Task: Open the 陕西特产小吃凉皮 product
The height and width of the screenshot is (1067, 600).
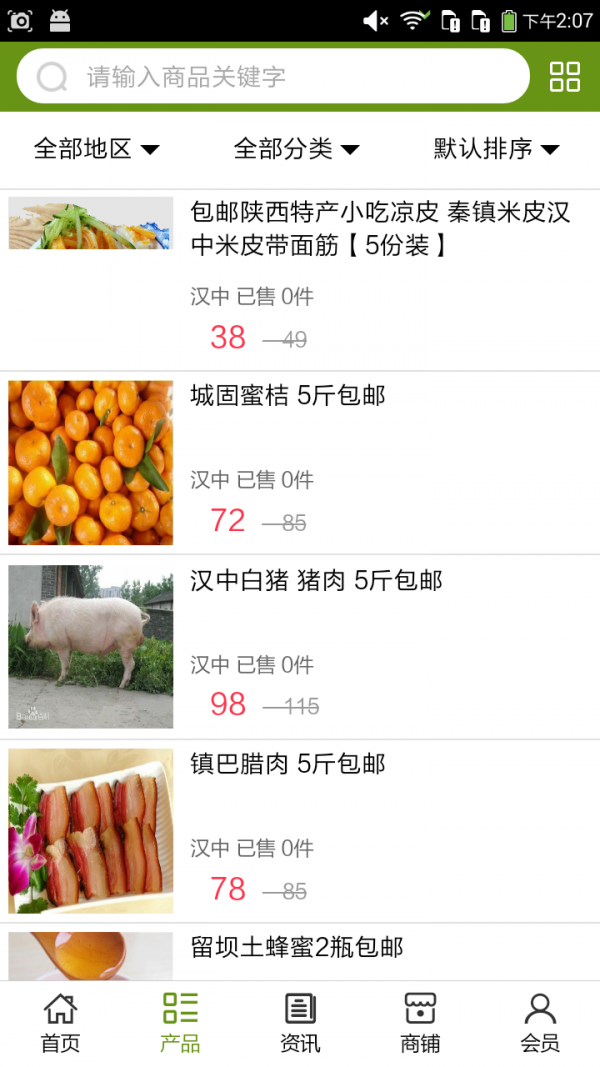Action: 380,229
